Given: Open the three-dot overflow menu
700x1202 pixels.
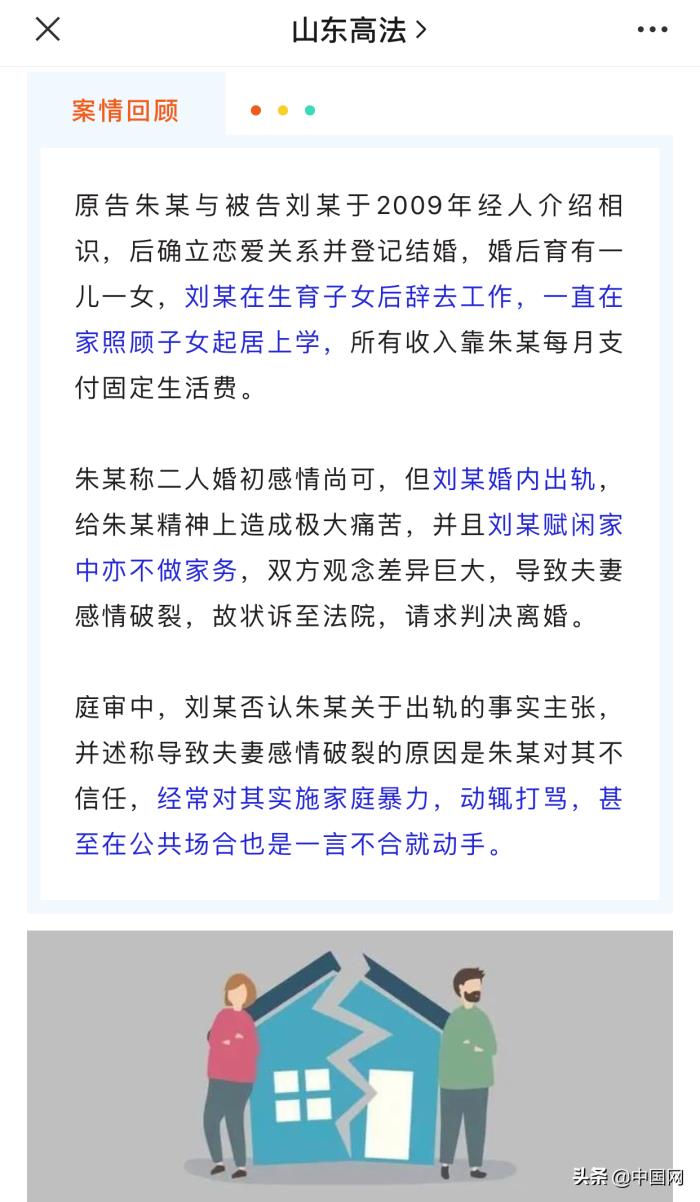Looking at the screenshot, I should pyautogui.click(x=652, y=30).
